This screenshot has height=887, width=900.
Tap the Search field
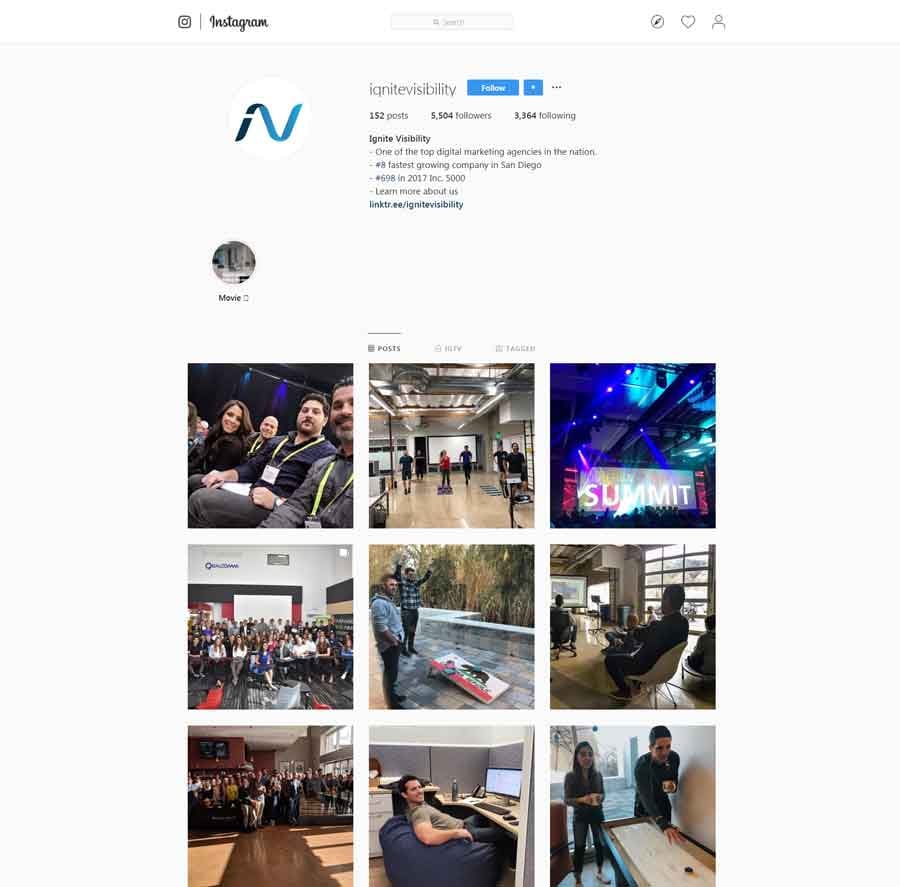point(452,22)
